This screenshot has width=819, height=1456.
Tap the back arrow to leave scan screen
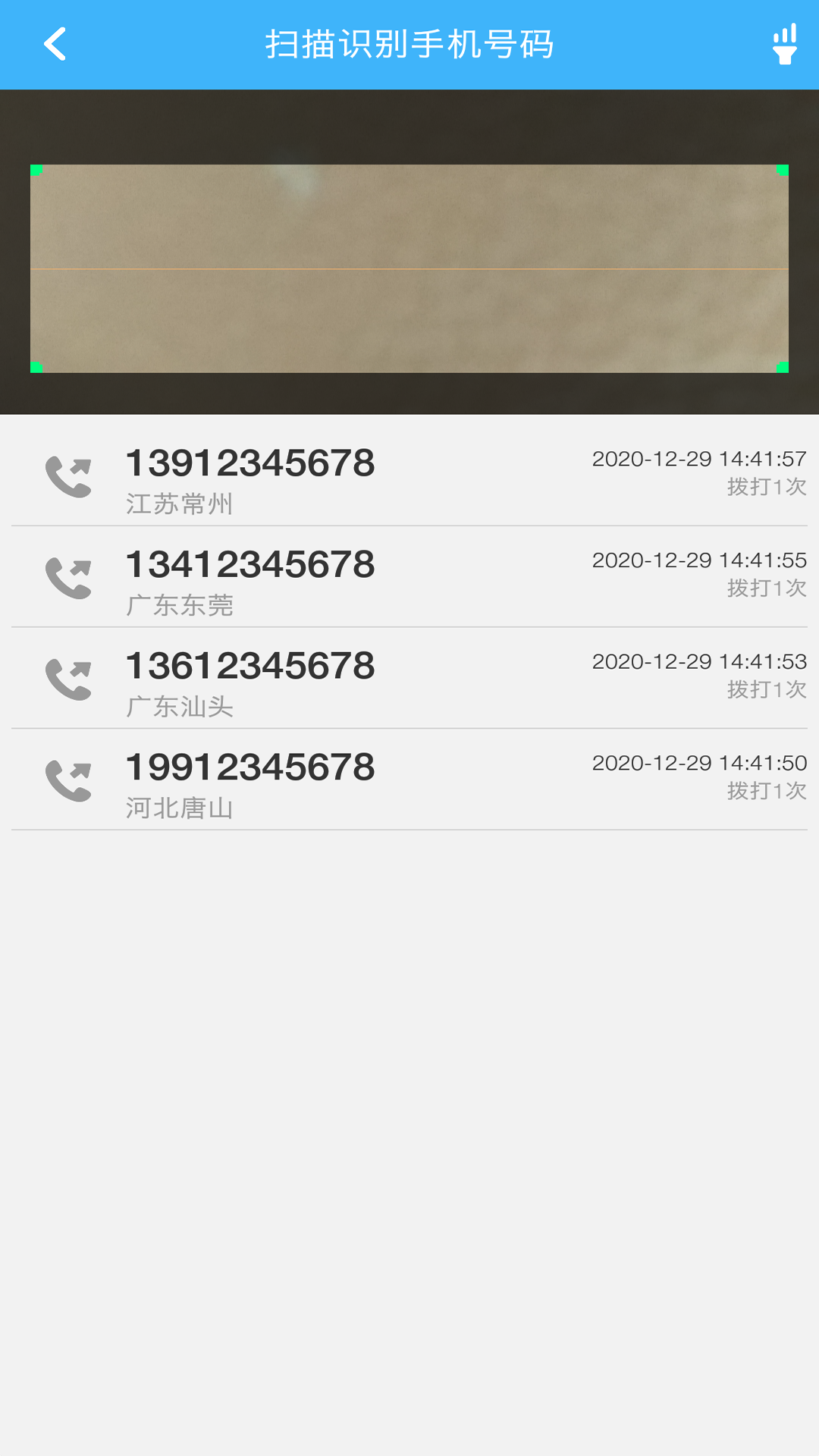pos(55,43)
